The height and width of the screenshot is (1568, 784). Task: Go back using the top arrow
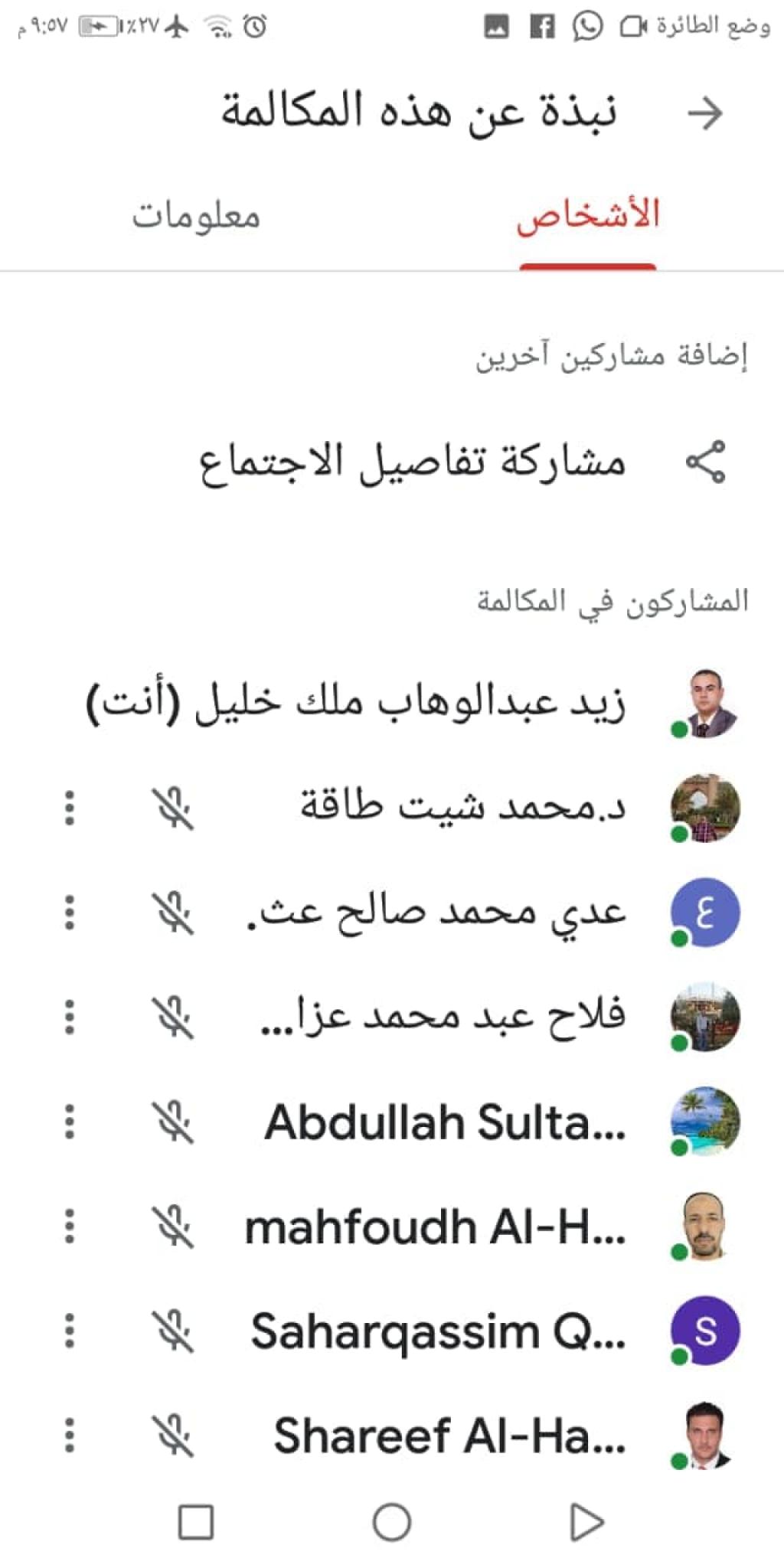pos(704,113)
